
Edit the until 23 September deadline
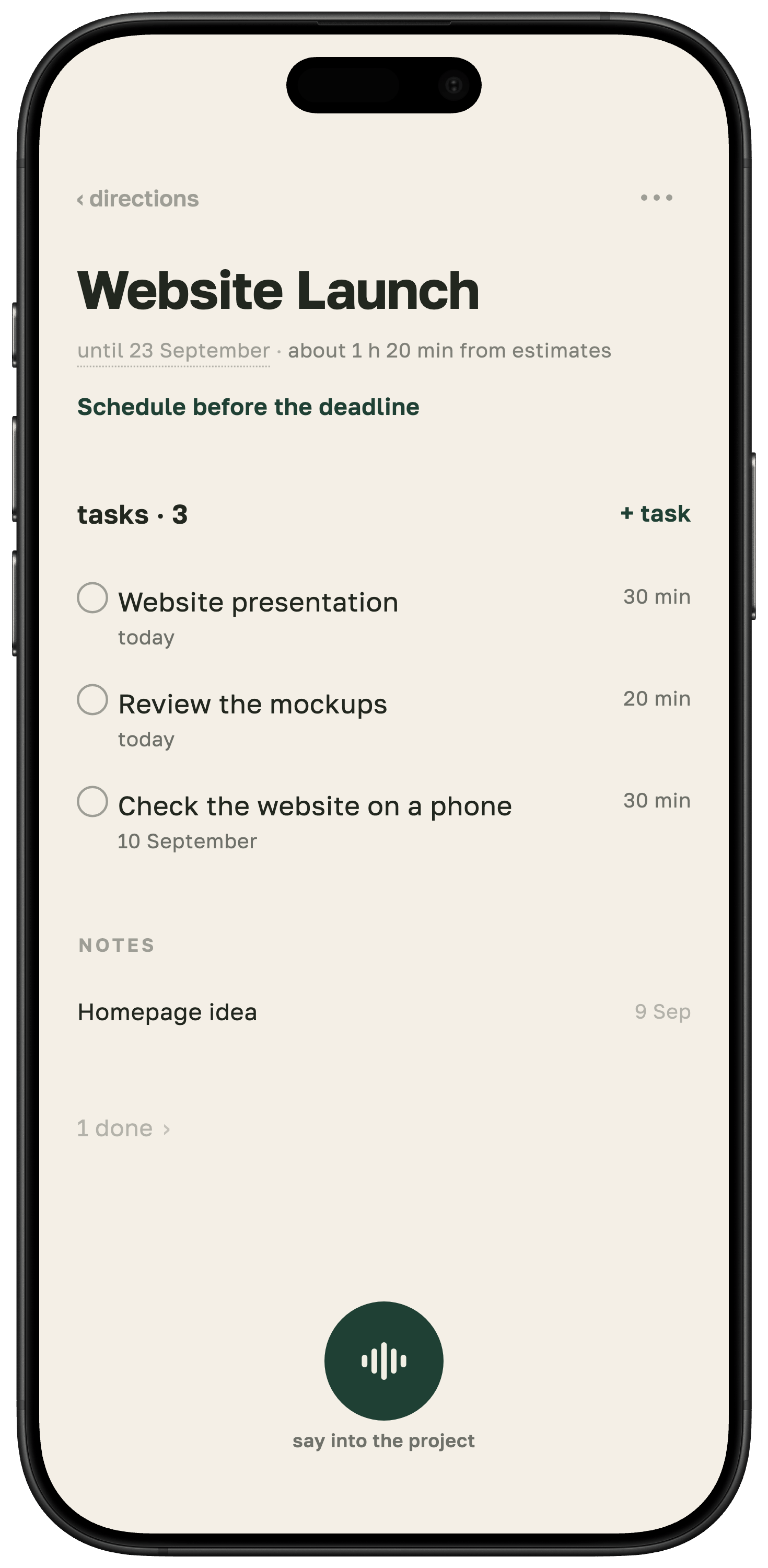pyautogui.click(x=173, y=351)
